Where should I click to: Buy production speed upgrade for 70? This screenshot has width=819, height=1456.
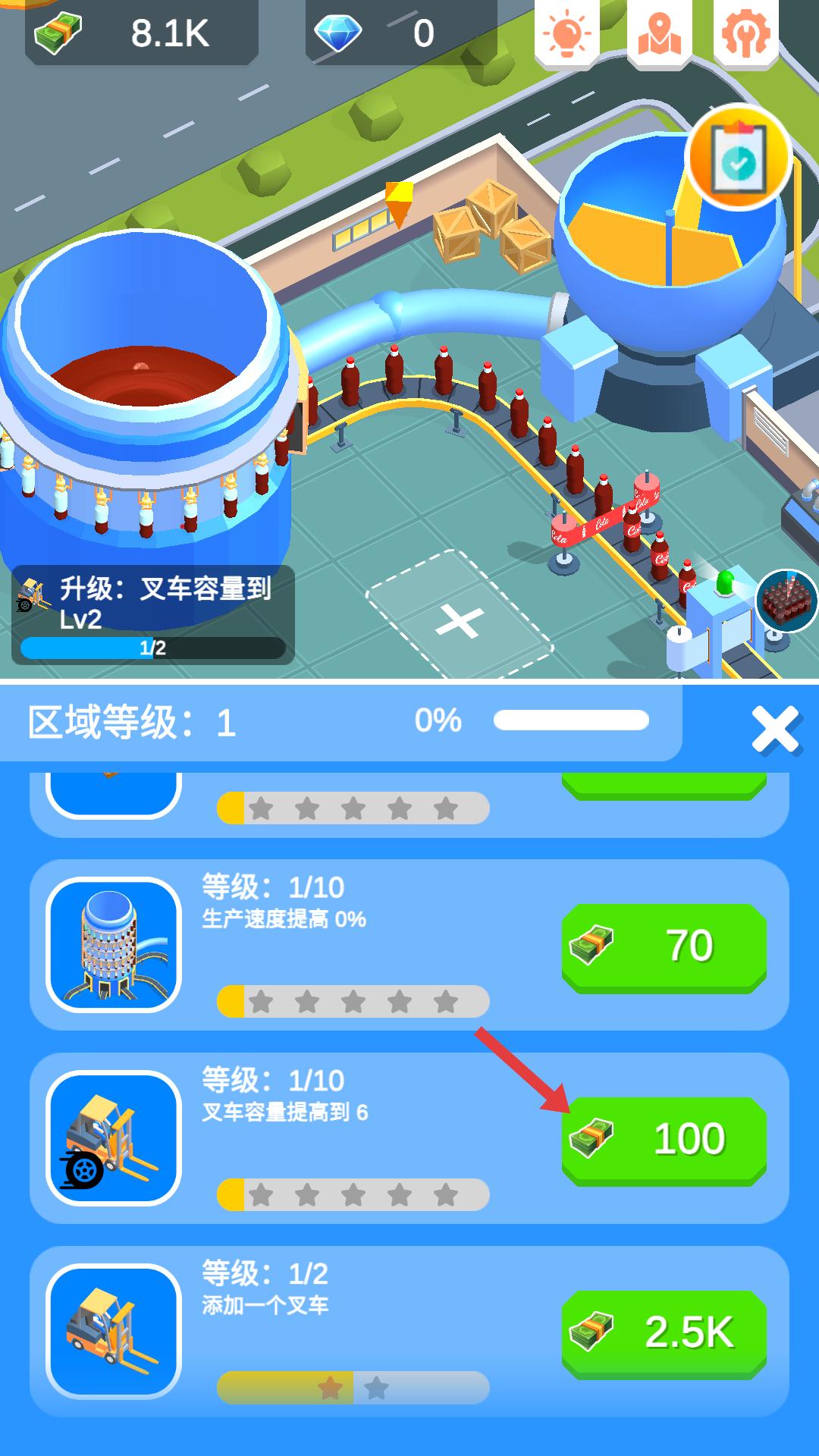(664, 946)
